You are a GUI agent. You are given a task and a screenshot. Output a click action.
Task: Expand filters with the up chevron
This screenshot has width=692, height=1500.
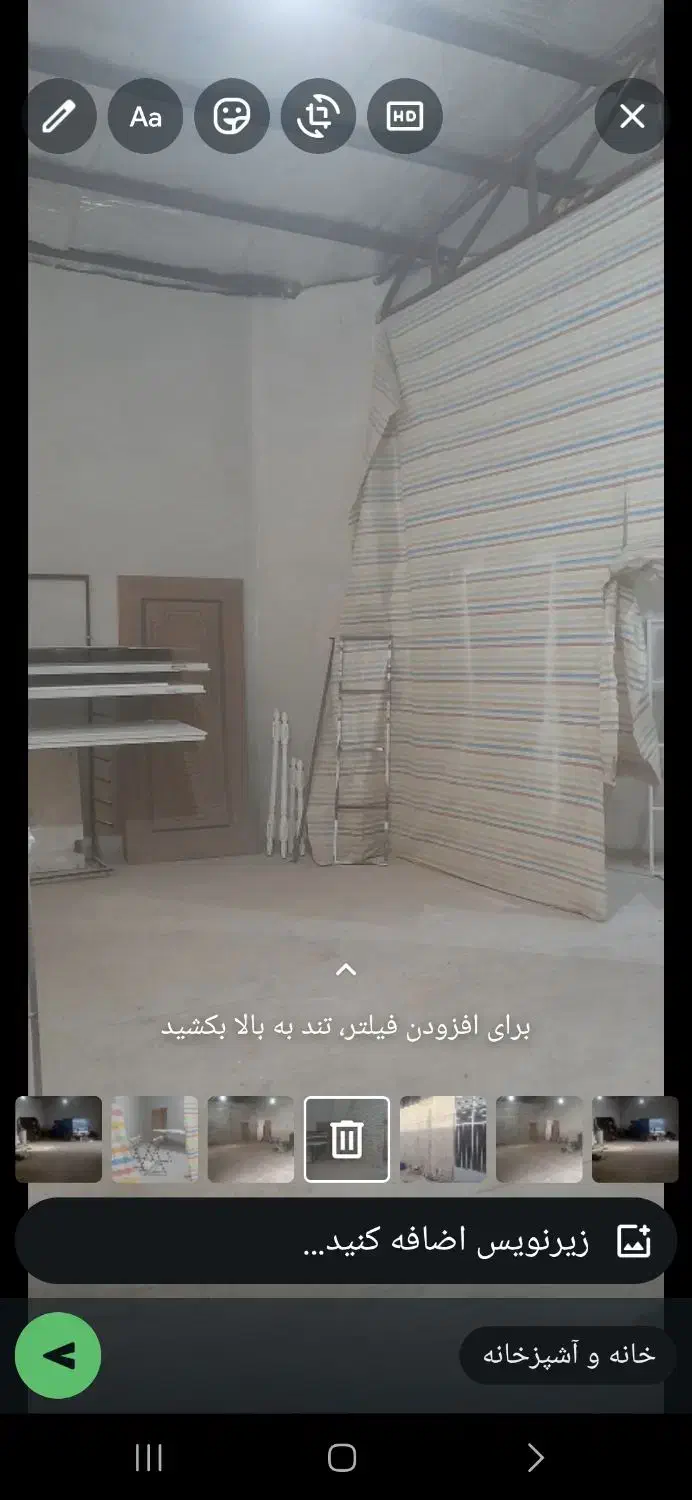pos(346,969)
